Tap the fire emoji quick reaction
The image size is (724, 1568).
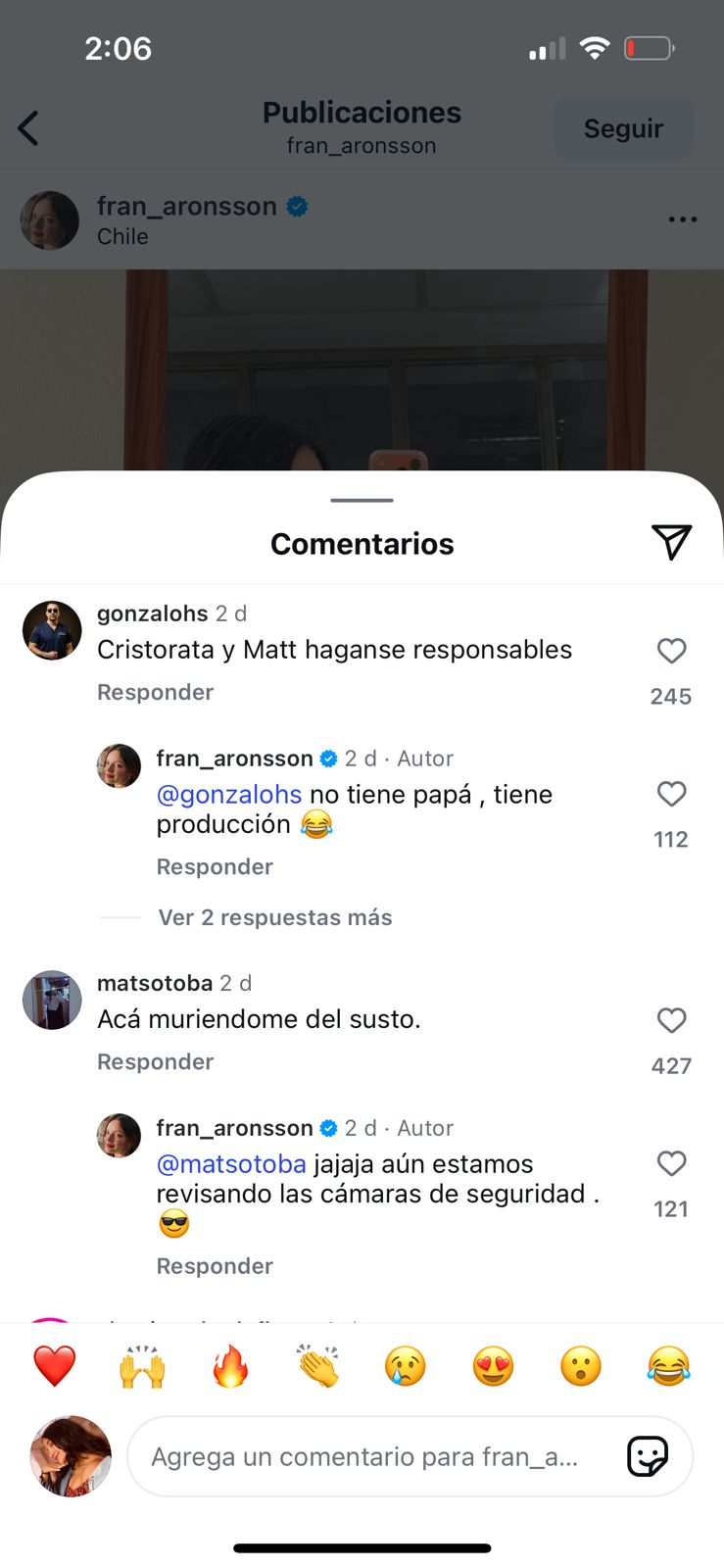pos(229,1366)
